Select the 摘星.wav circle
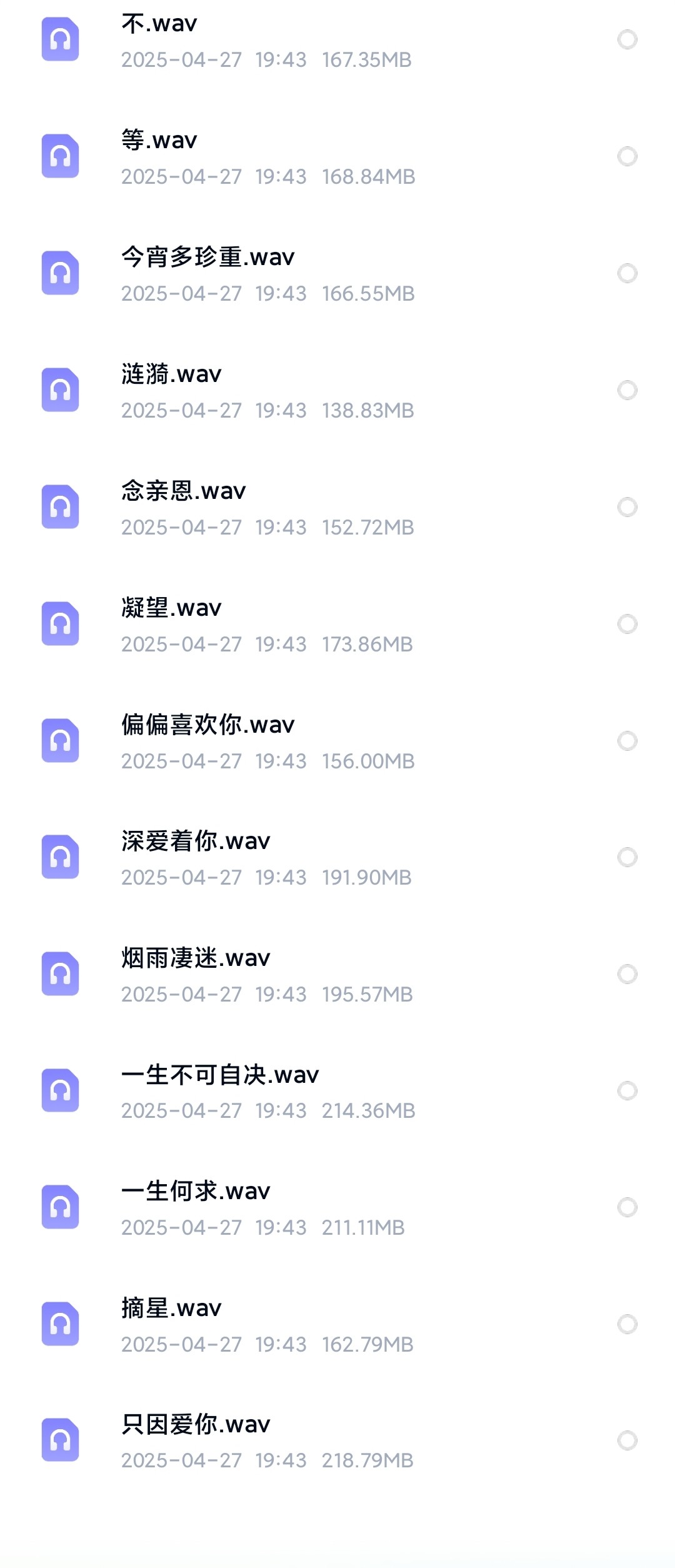Screen dimensions: 675x1568 coord(627,1324)
